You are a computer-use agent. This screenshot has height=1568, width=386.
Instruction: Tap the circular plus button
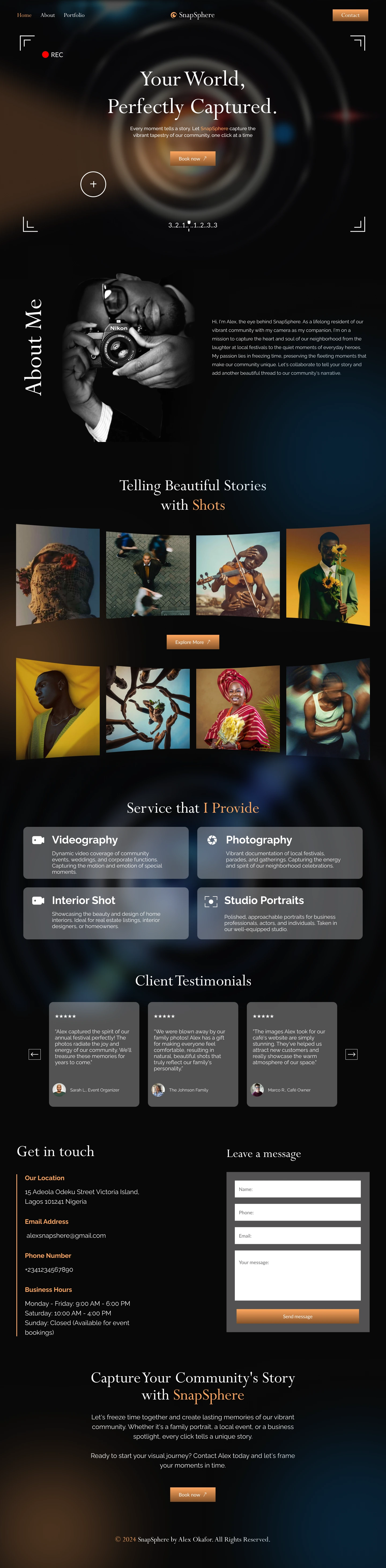click(93, 184)
